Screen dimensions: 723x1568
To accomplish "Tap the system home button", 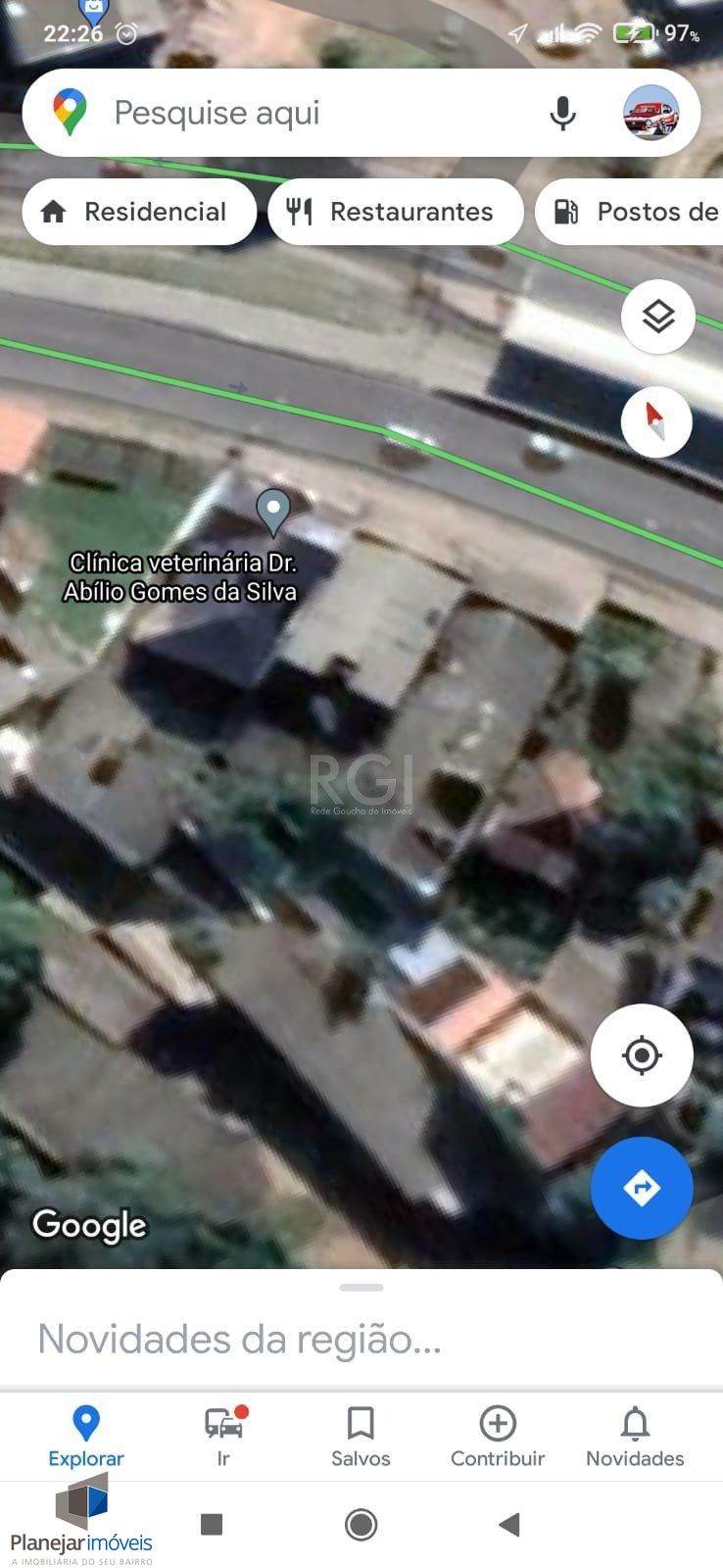I will point(361,1524).
